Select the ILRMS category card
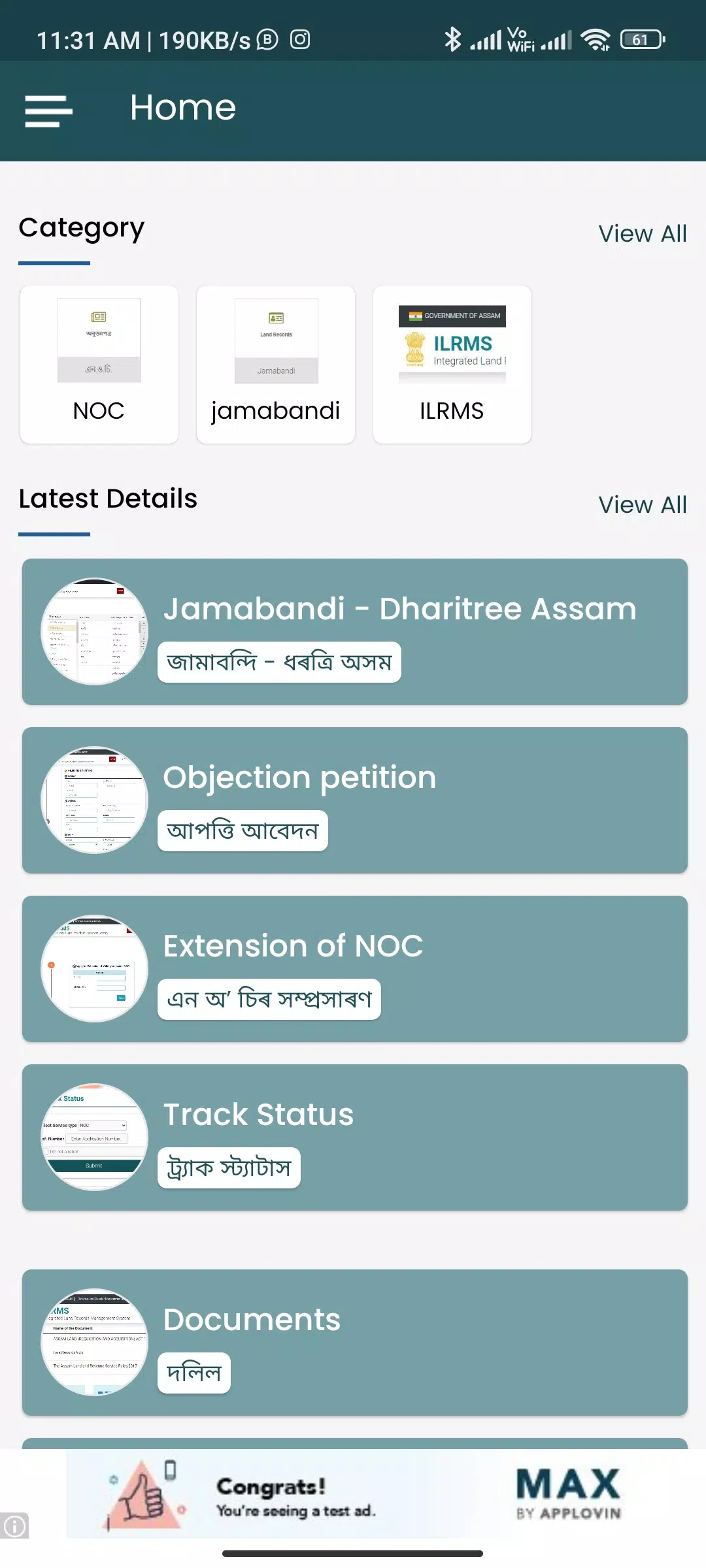Screen dimensions: 706x1568 (x=452, y=365)
